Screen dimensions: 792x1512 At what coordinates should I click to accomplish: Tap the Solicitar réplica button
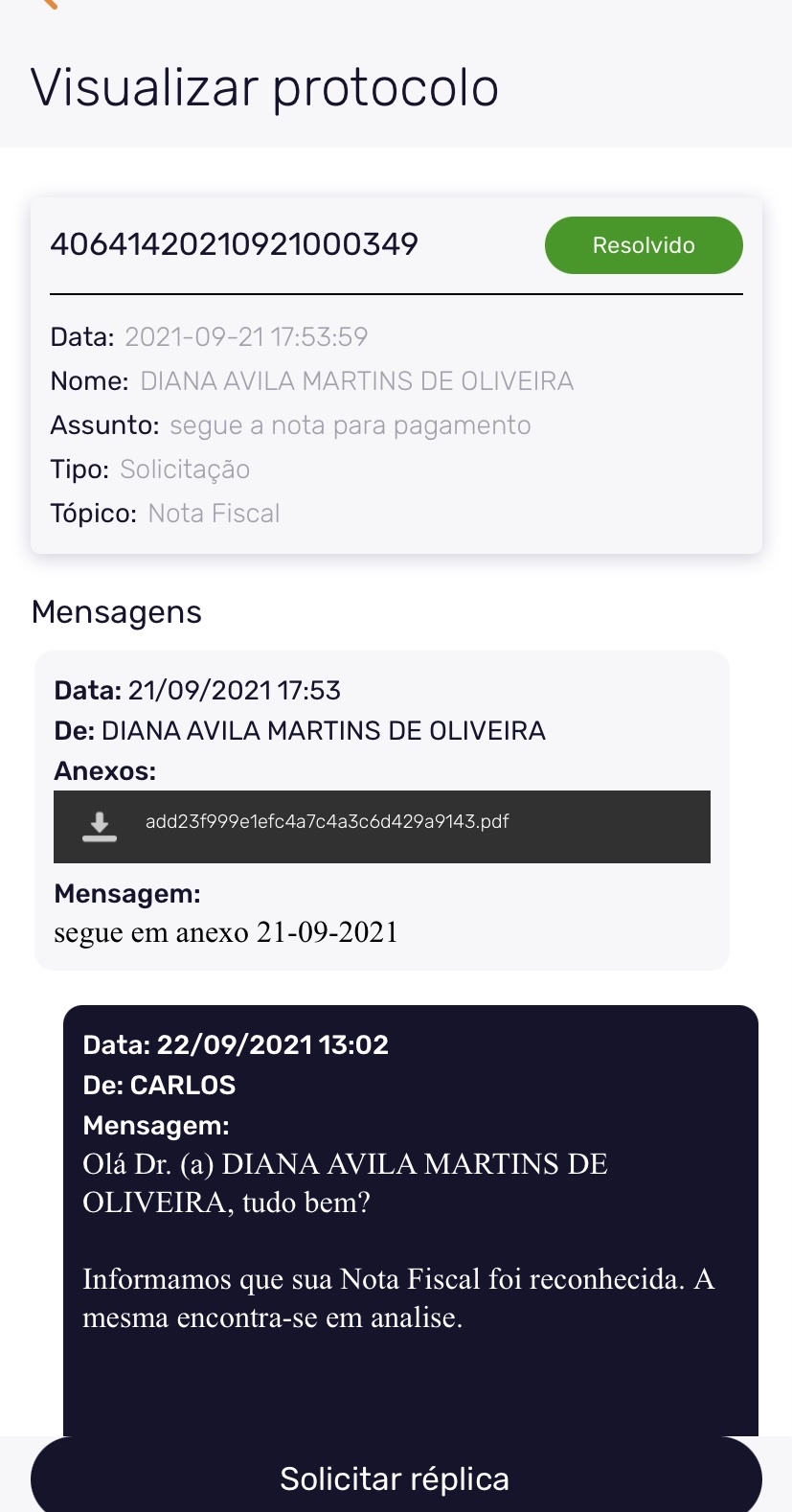pos(396,1477)
